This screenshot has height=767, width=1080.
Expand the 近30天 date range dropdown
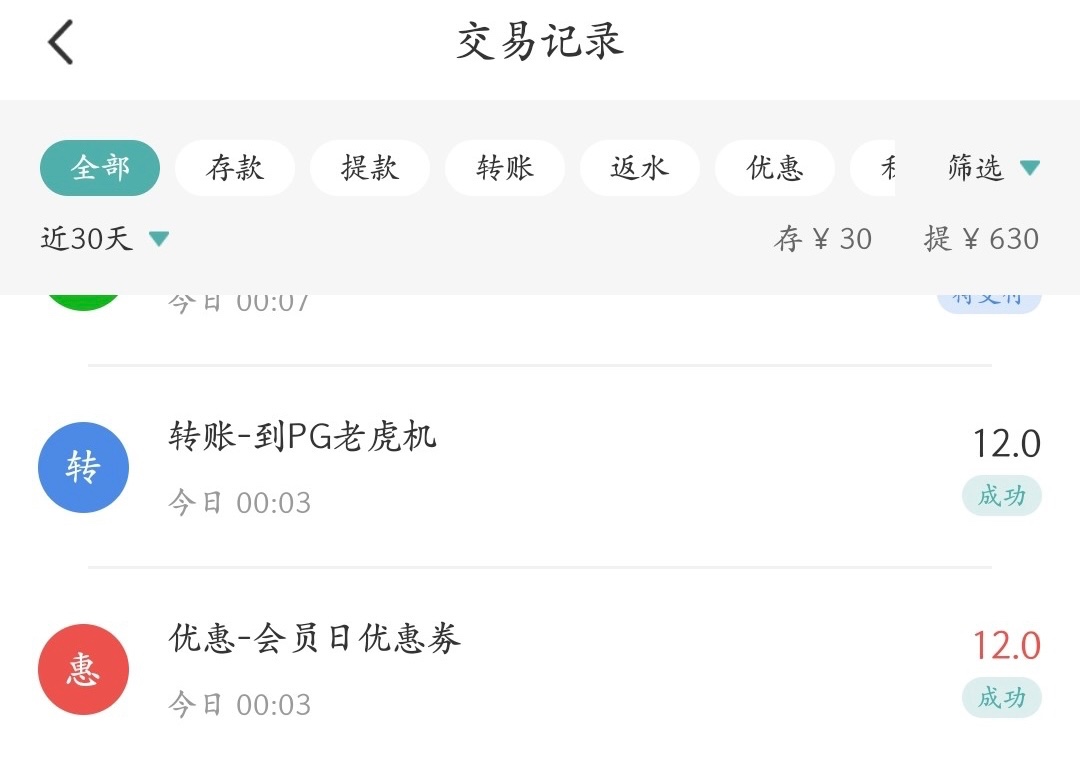tap(105, 239)
